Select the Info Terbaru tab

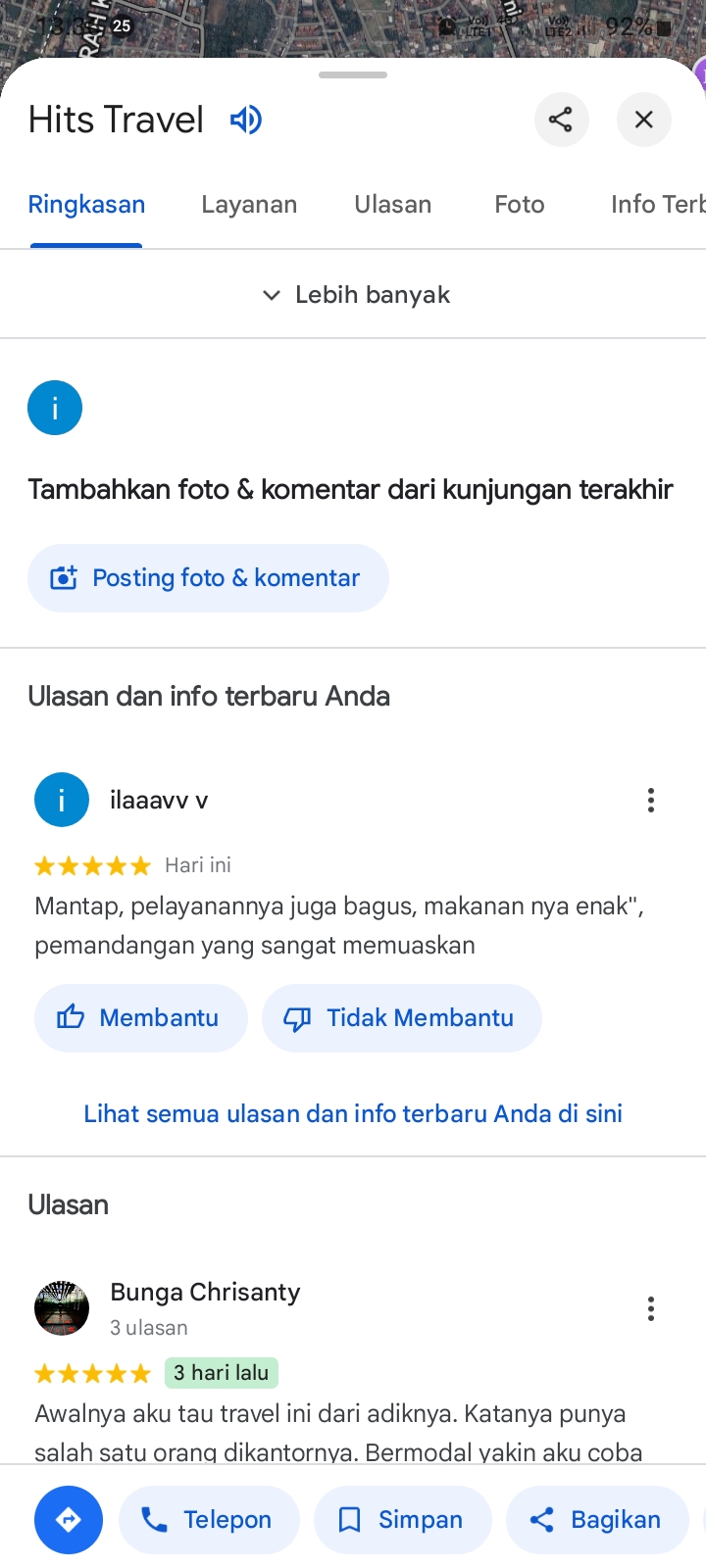click(658, 204)
